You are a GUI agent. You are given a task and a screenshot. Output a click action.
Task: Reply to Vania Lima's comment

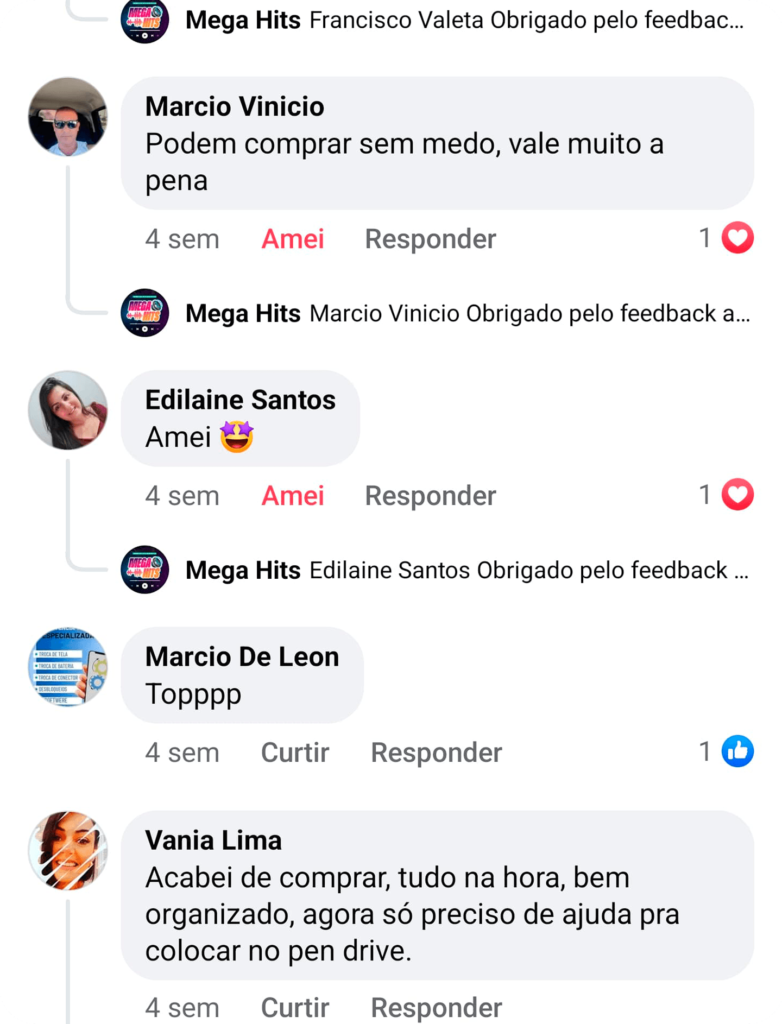click(x=436, y=1007)
